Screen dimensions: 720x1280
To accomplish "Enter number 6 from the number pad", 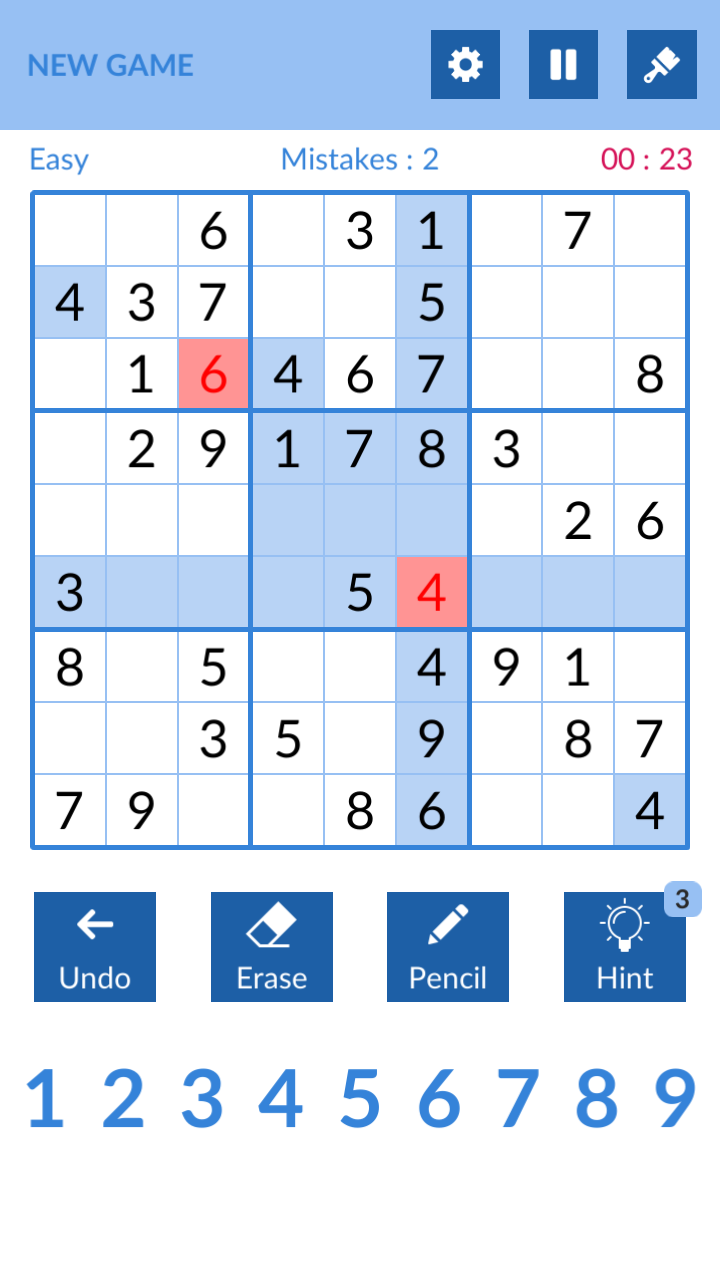I will click(439, 1099).
